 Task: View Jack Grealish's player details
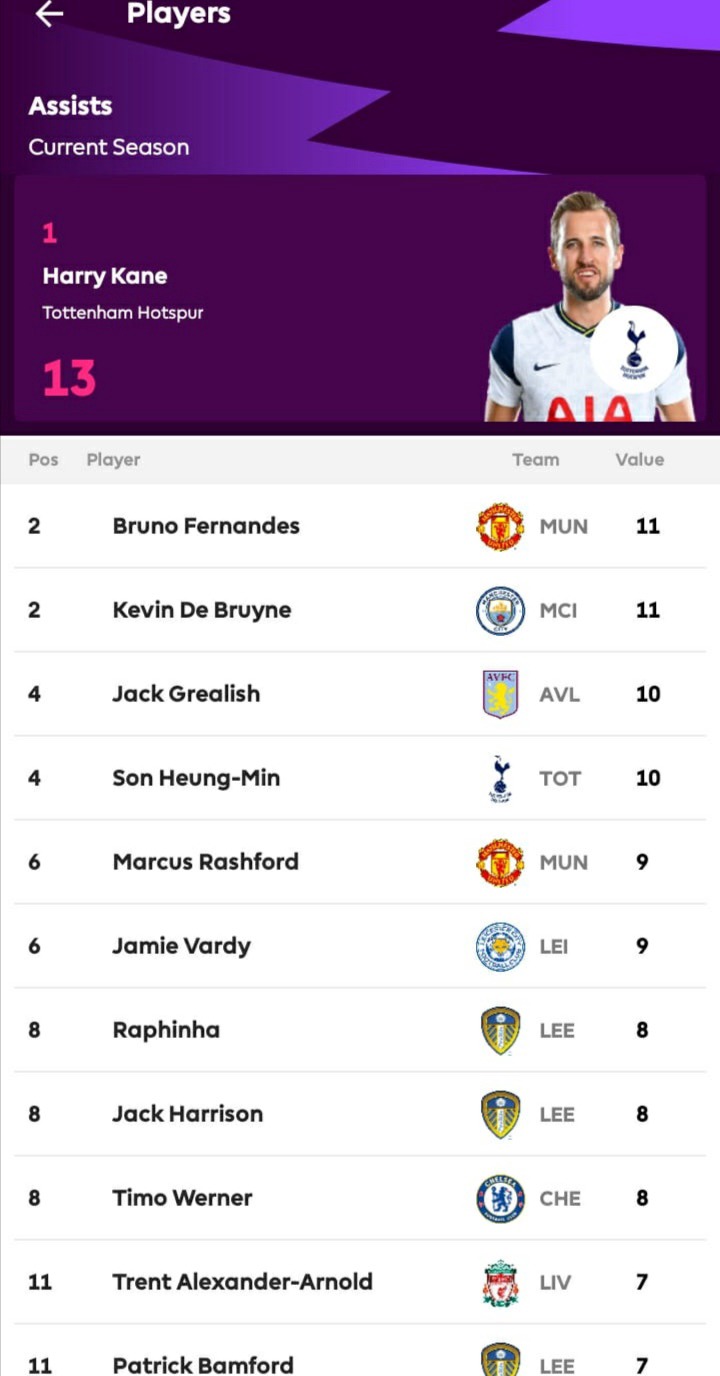tap(360, 694)
